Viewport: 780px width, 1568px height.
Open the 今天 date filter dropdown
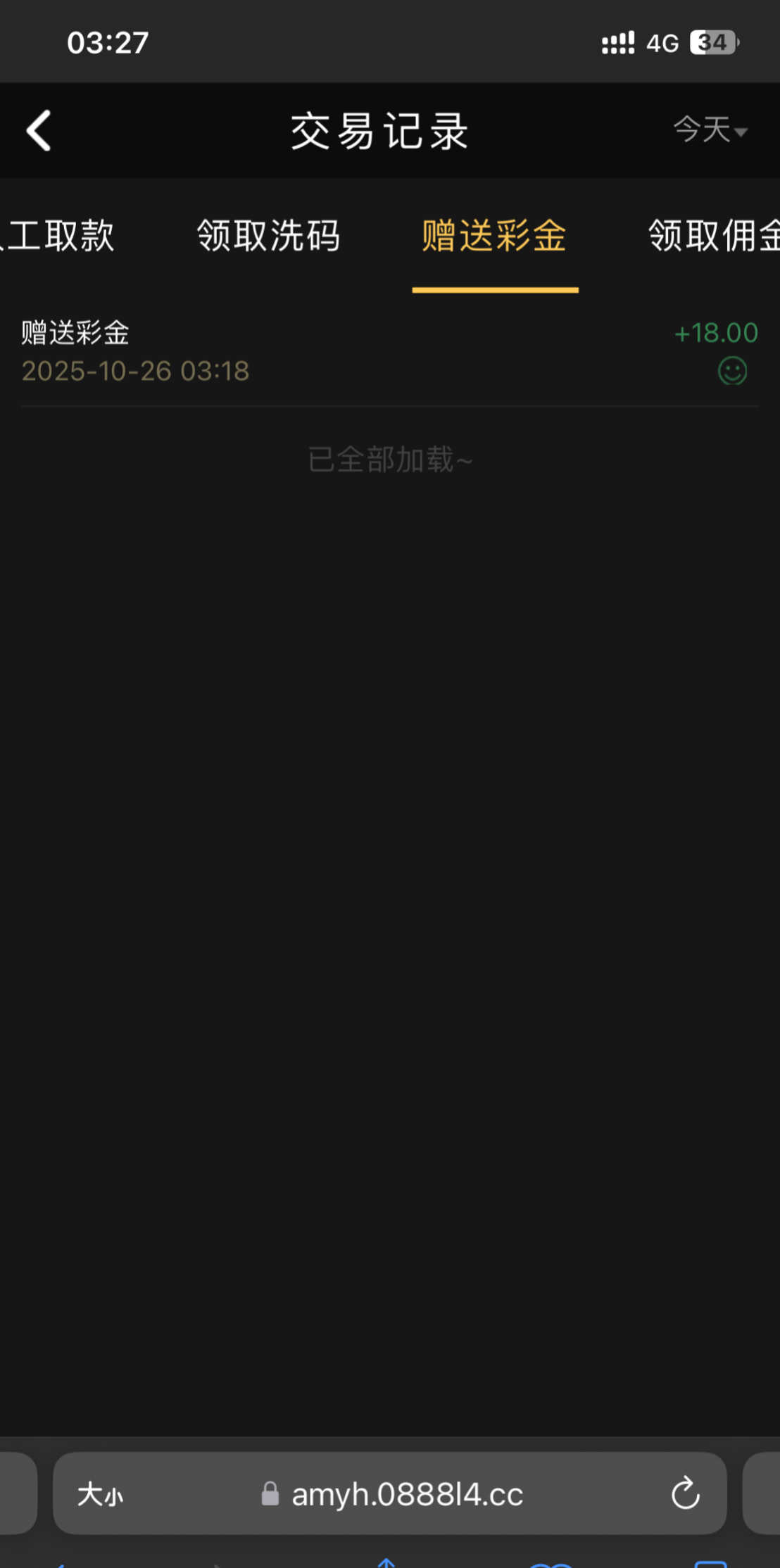point(710,130)
